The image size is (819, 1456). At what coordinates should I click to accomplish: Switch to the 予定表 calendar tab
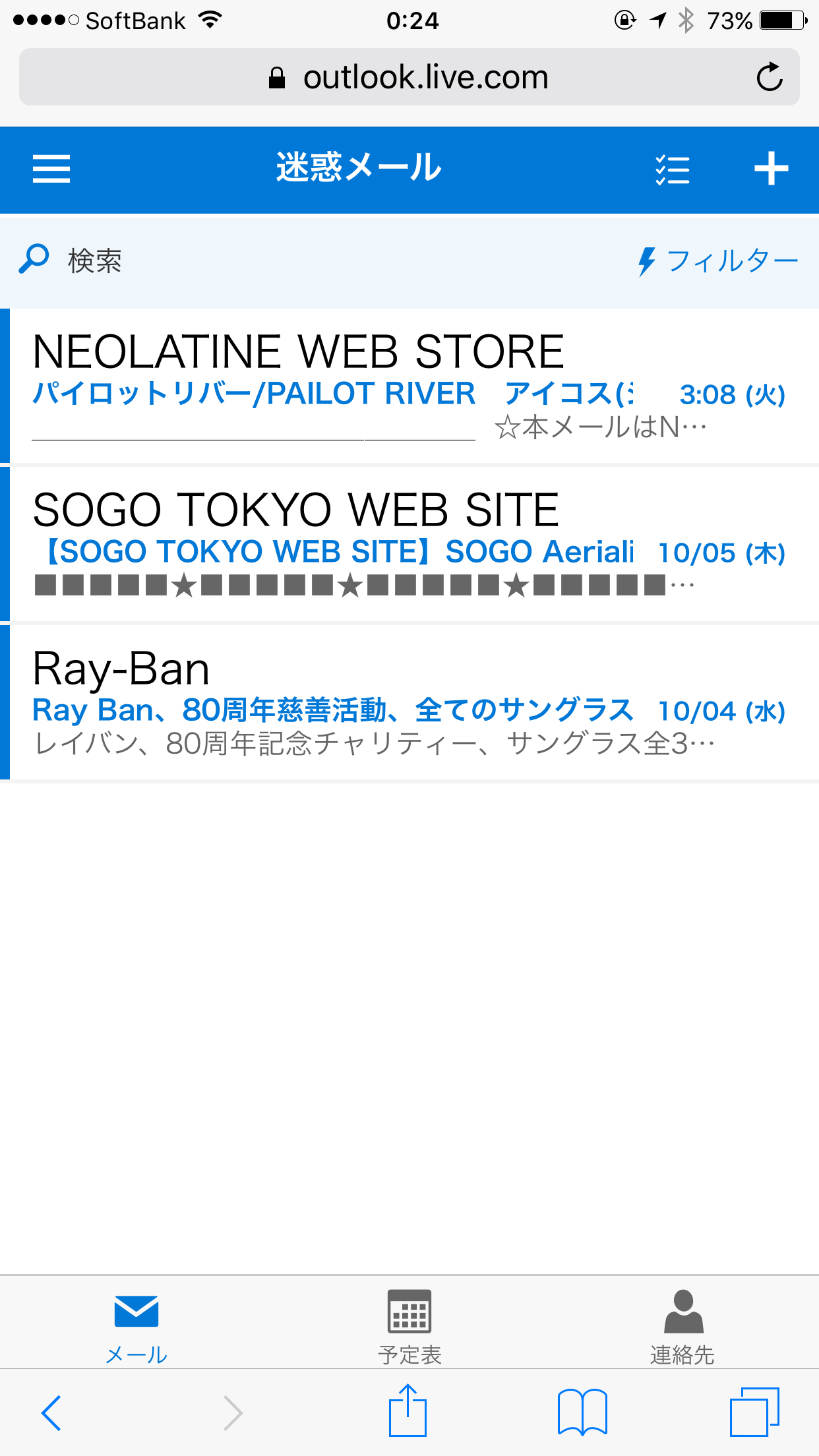pyautogui.click(x=409, y=1325)
